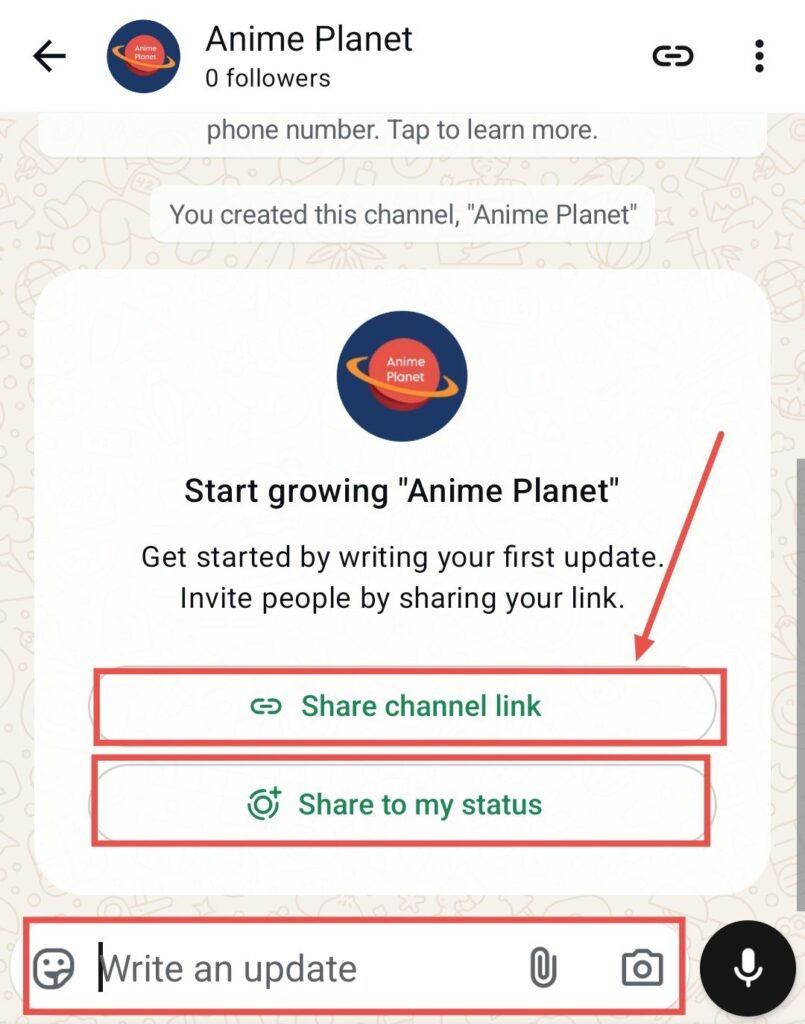Tap the back arrow to leave the channel
Image resolution: width=805 pixels, height=1024 pixels.
[48, 56]
